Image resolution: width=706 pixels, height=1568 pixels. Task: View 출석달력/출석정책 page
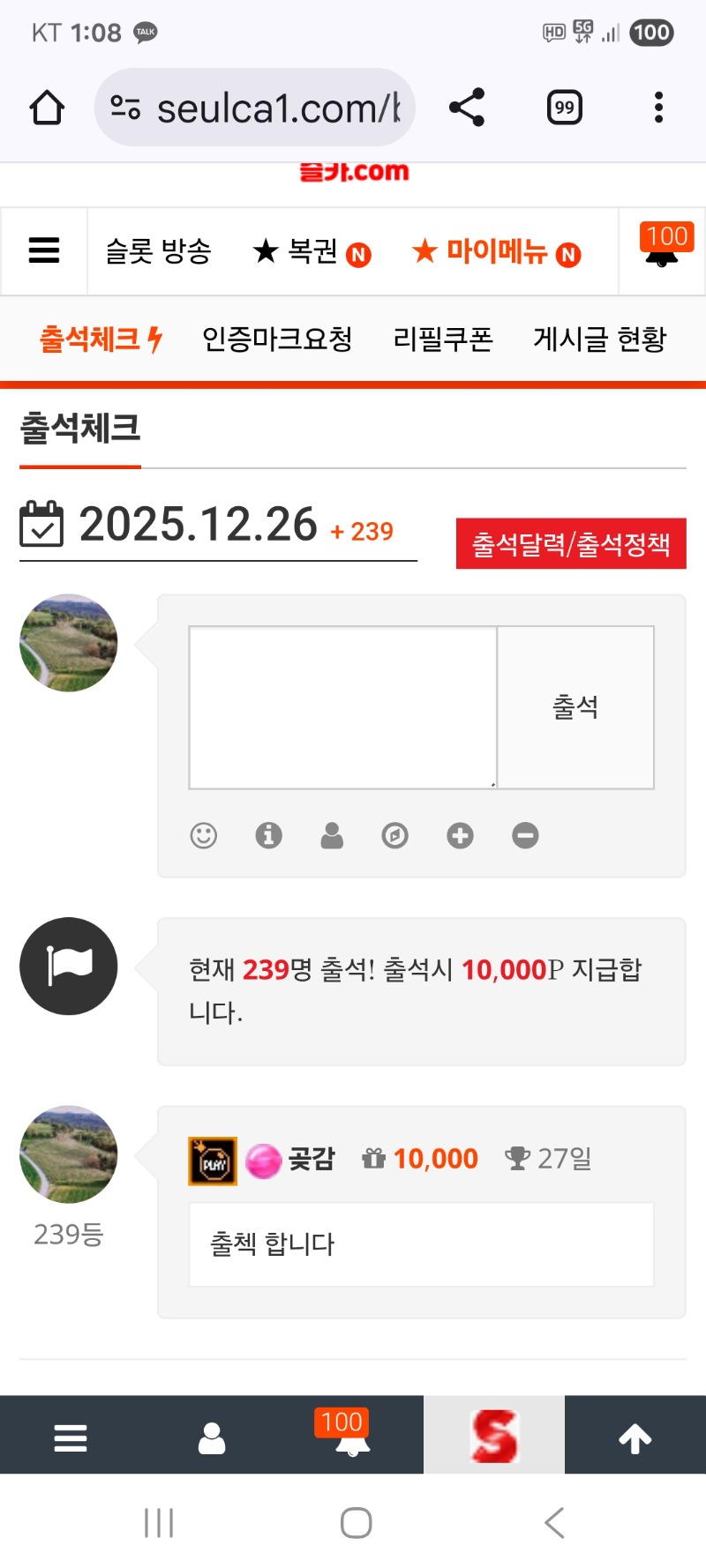coord(571,544)
